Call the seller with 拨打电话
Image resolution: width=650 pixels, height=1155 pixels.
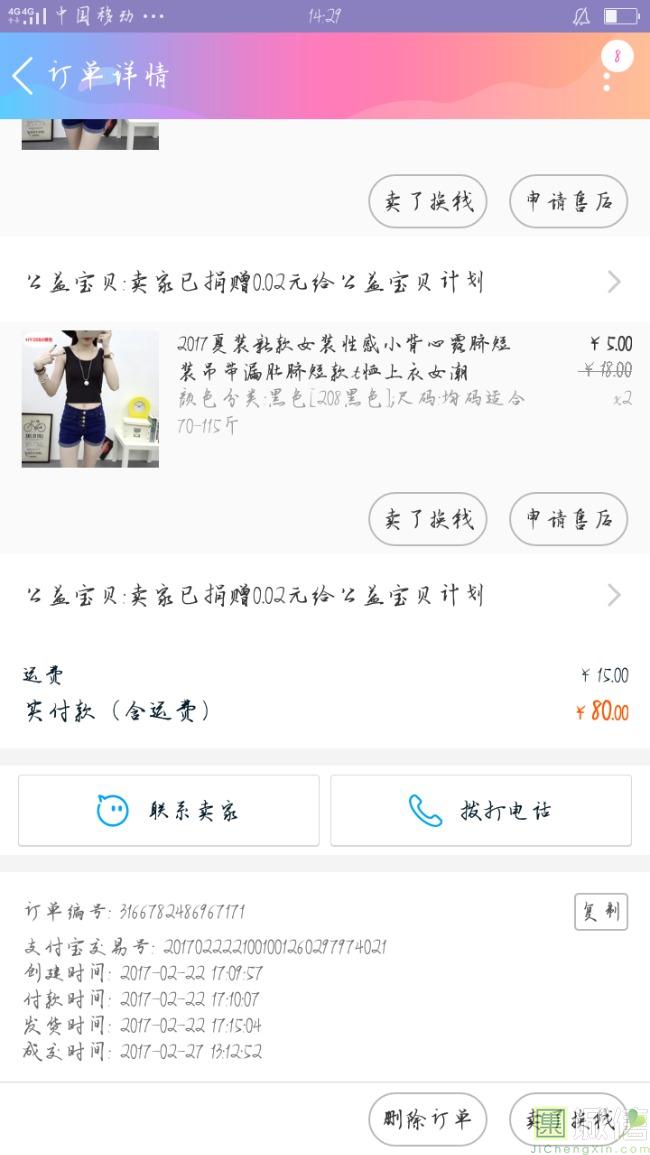pyautogui.click(x=481, y=810)
